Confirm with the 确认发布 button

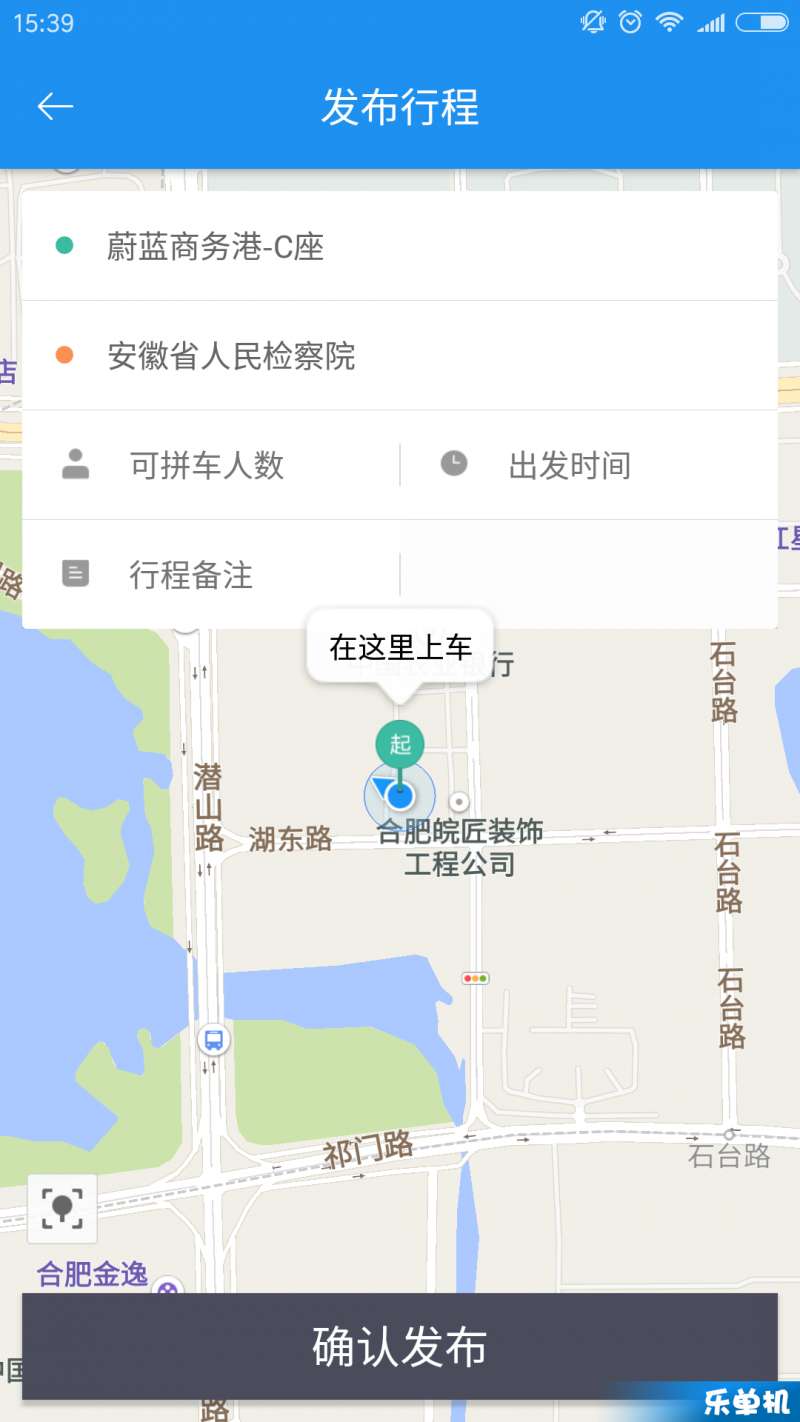tap(400, 1346)
